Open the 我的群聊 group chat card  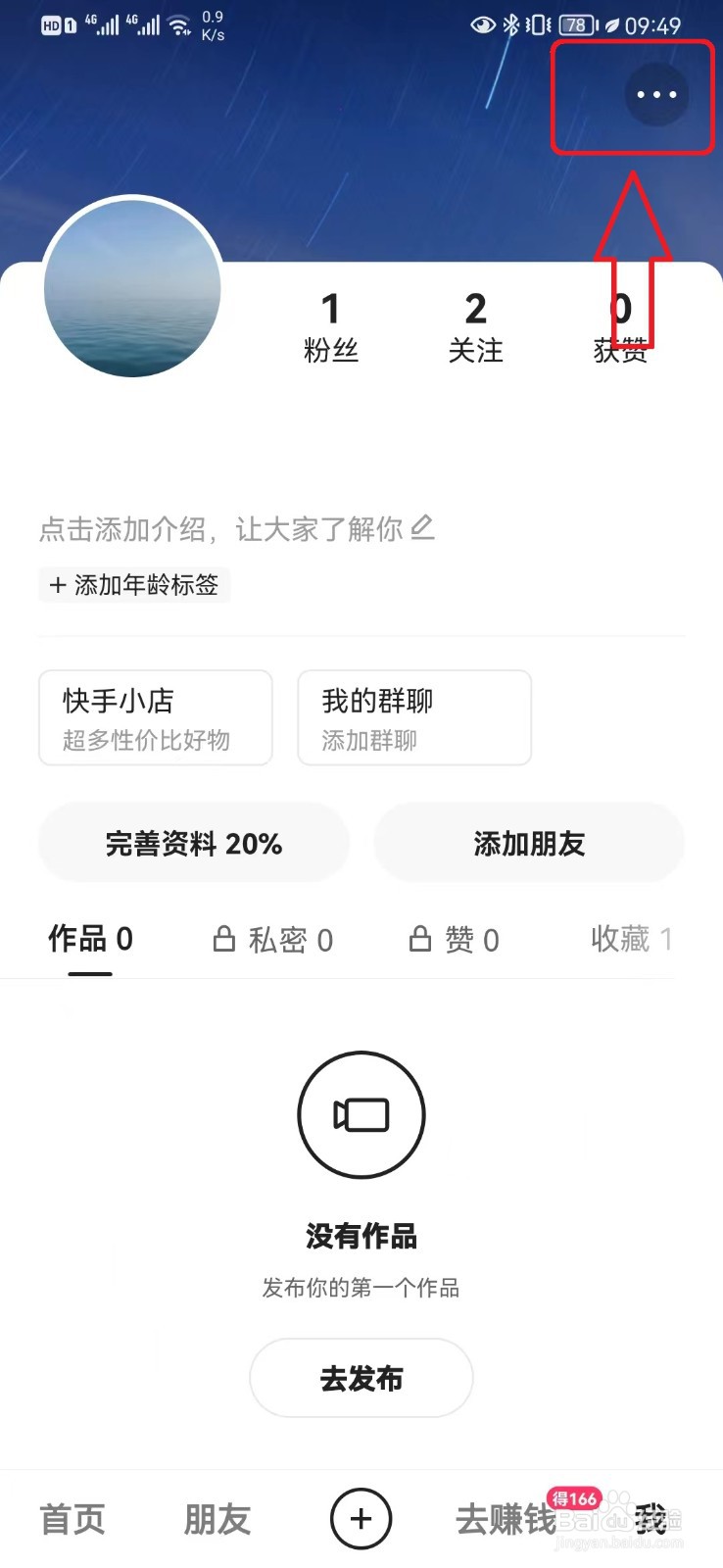(x=413, y=717)
